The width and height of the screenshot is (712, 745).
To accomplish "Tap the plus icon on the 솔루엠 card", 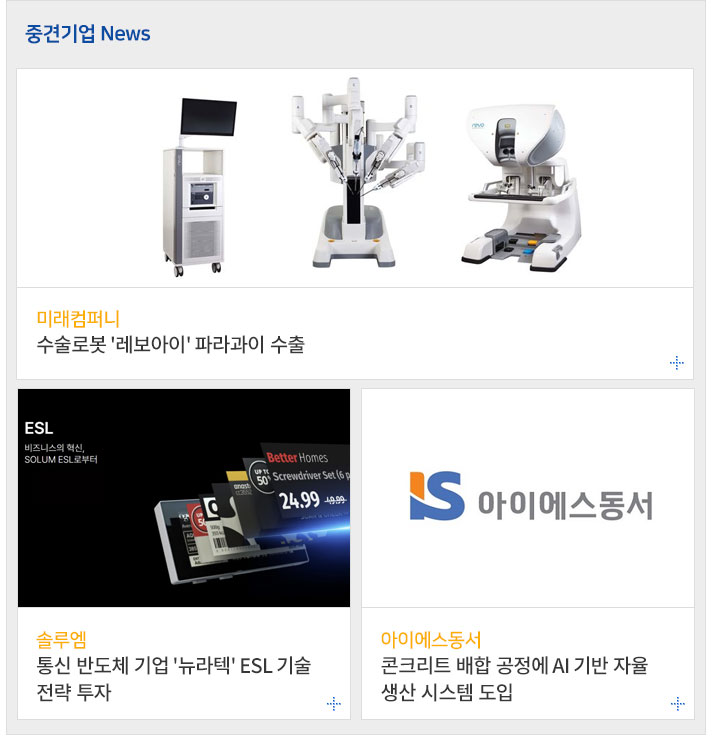I will [334, 704].
